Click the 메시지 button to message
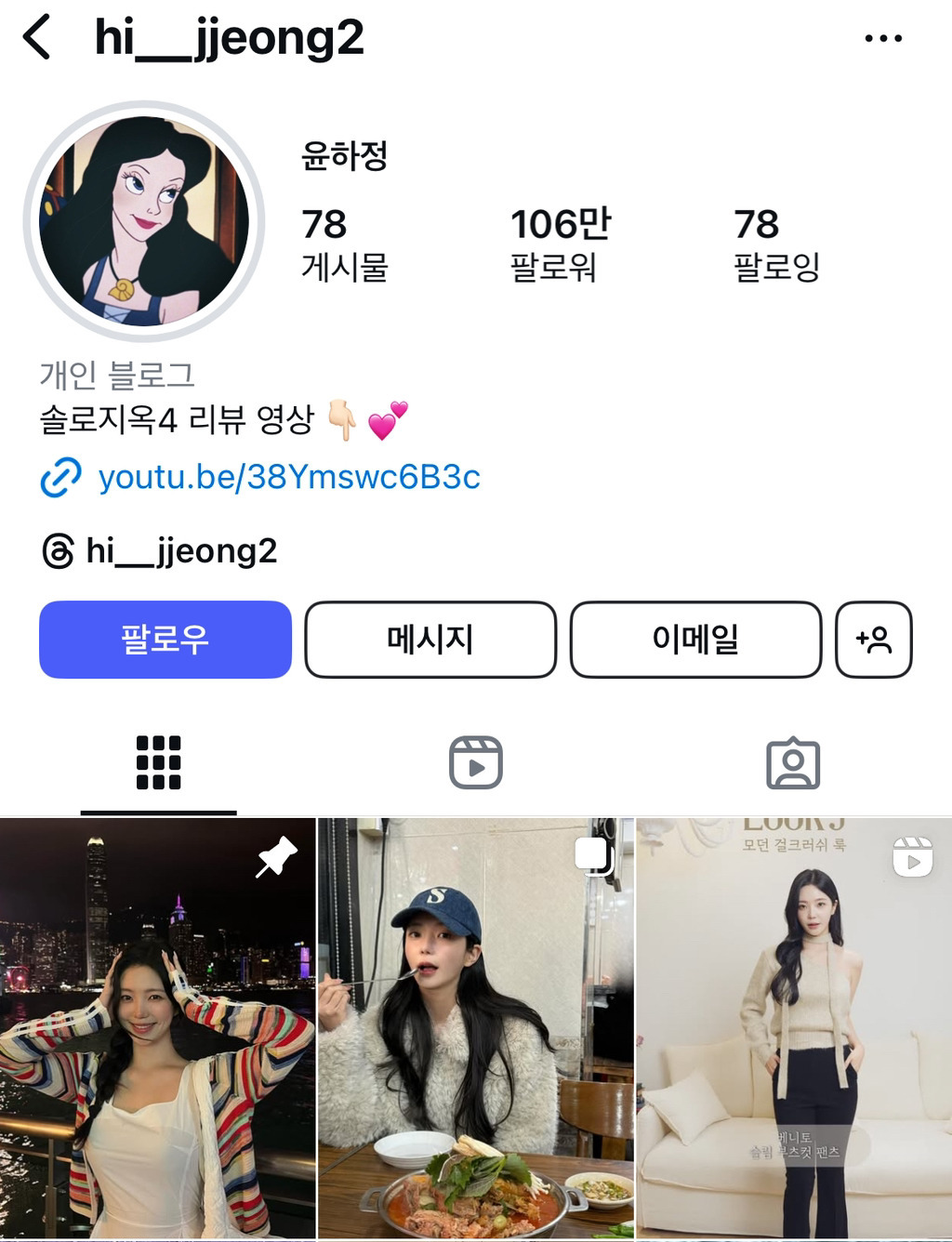952x1242 pixels. [430, 640]
